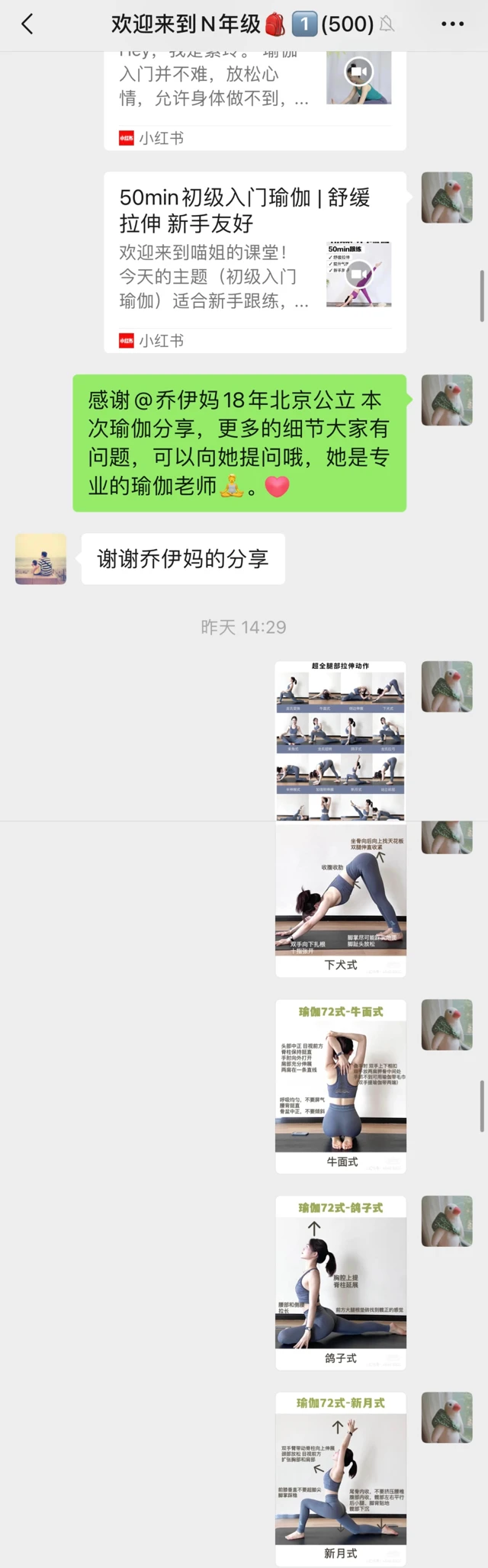The image size is (488, 1568).
Task: Open the partly visible 小红书 yoga card above
Action: [255, 95]
